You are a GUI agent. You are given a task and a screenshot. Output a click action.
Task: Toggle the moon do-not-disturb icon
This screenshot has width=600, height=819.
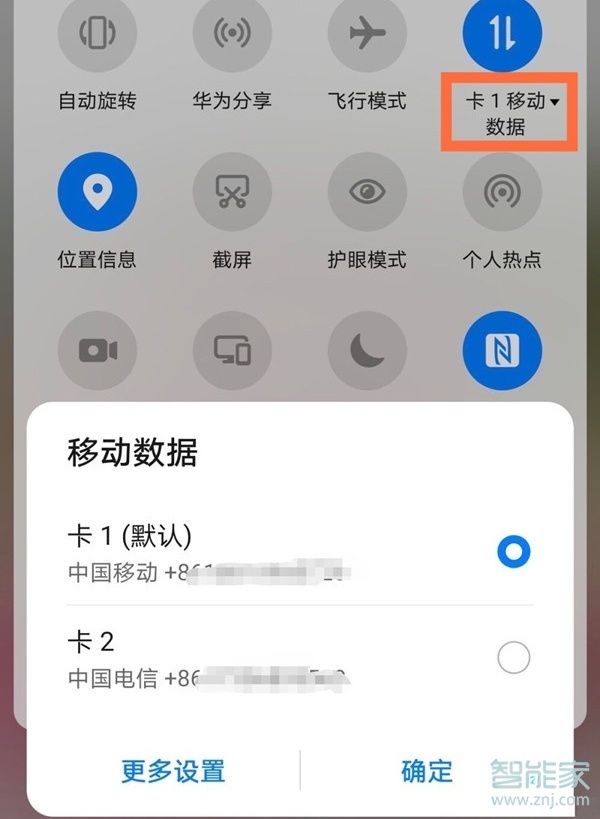click(x=367, y=350)
